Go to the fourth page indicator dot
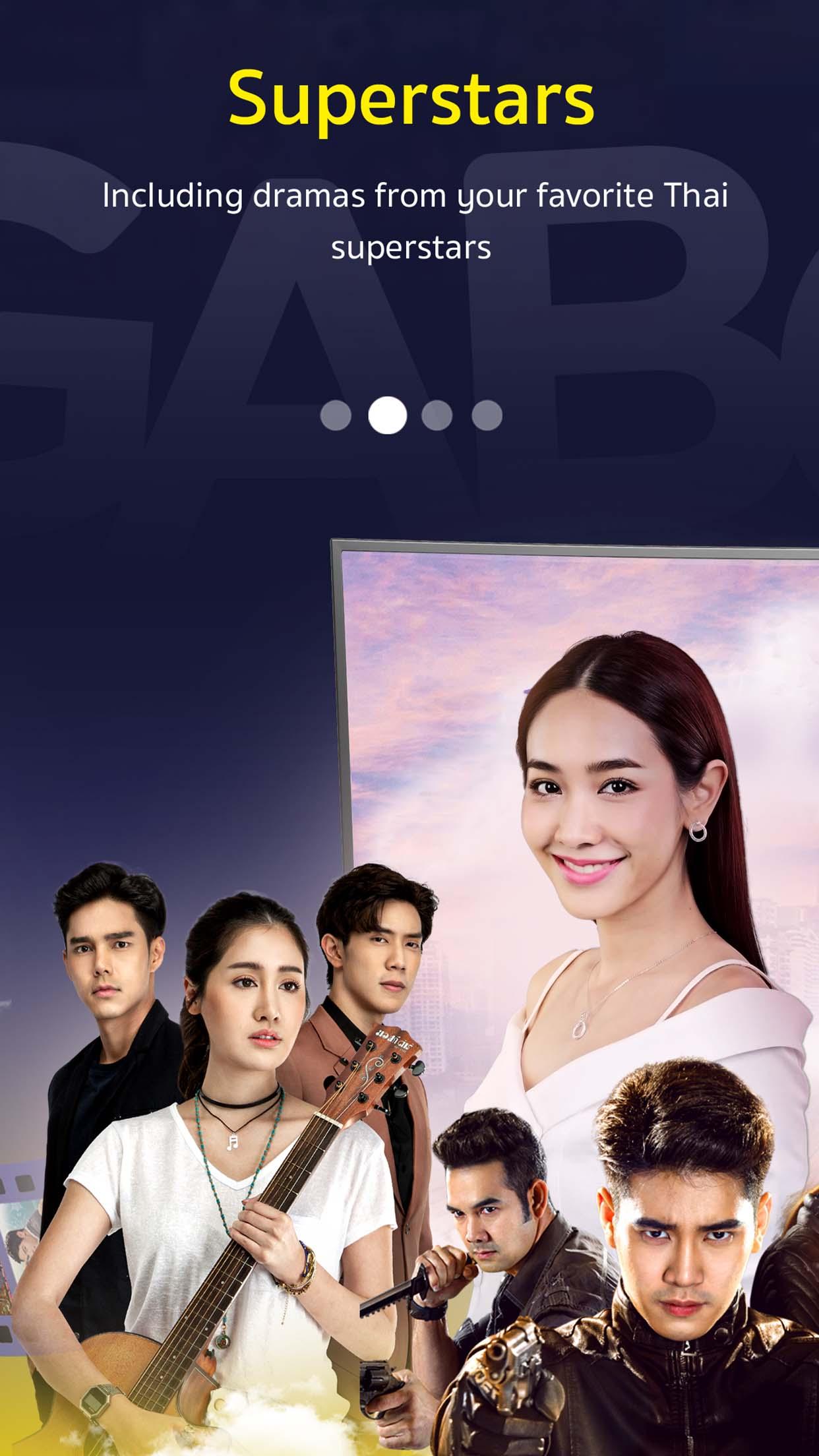The image size is (819, 1456). (487, 415)
